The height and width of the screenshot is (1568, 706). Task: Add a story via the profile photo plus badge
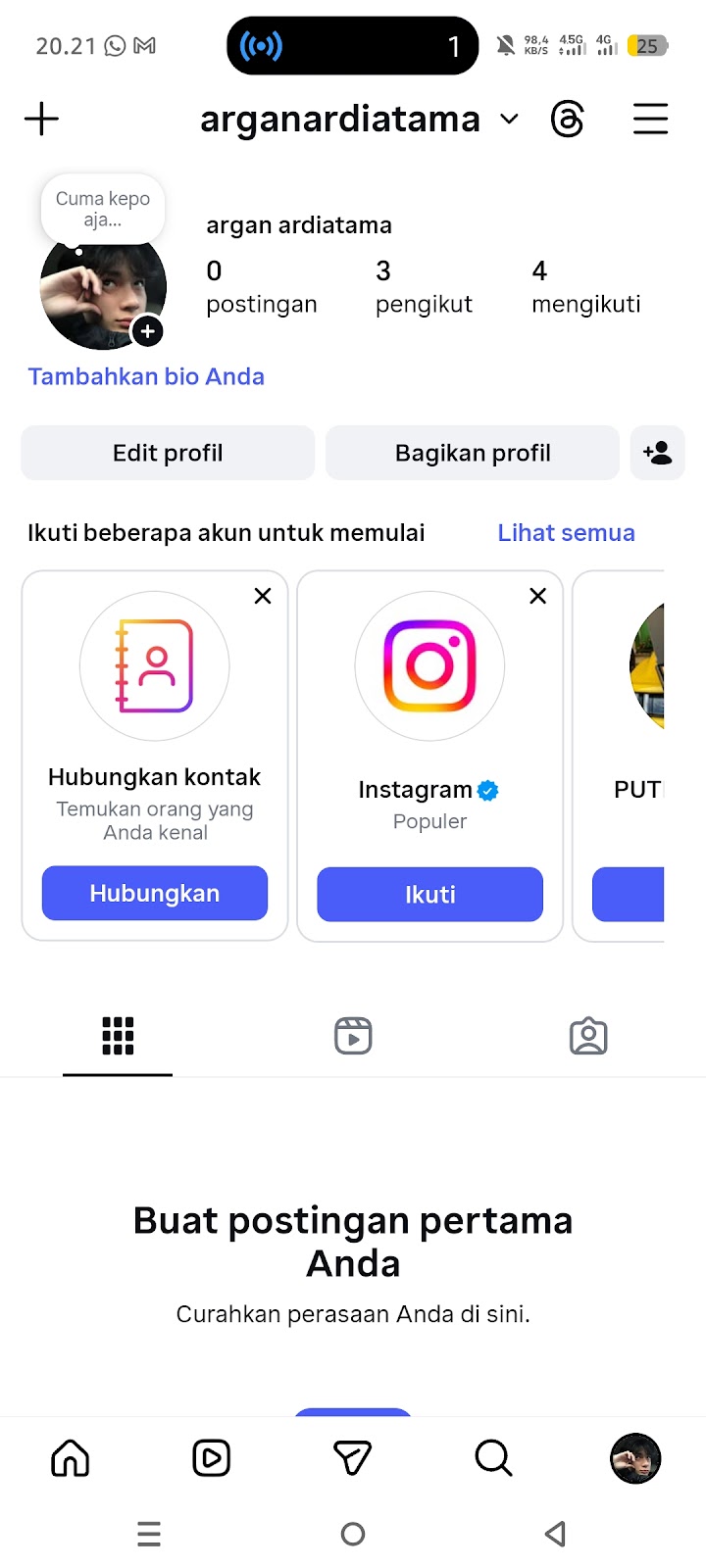pos(147,332)
